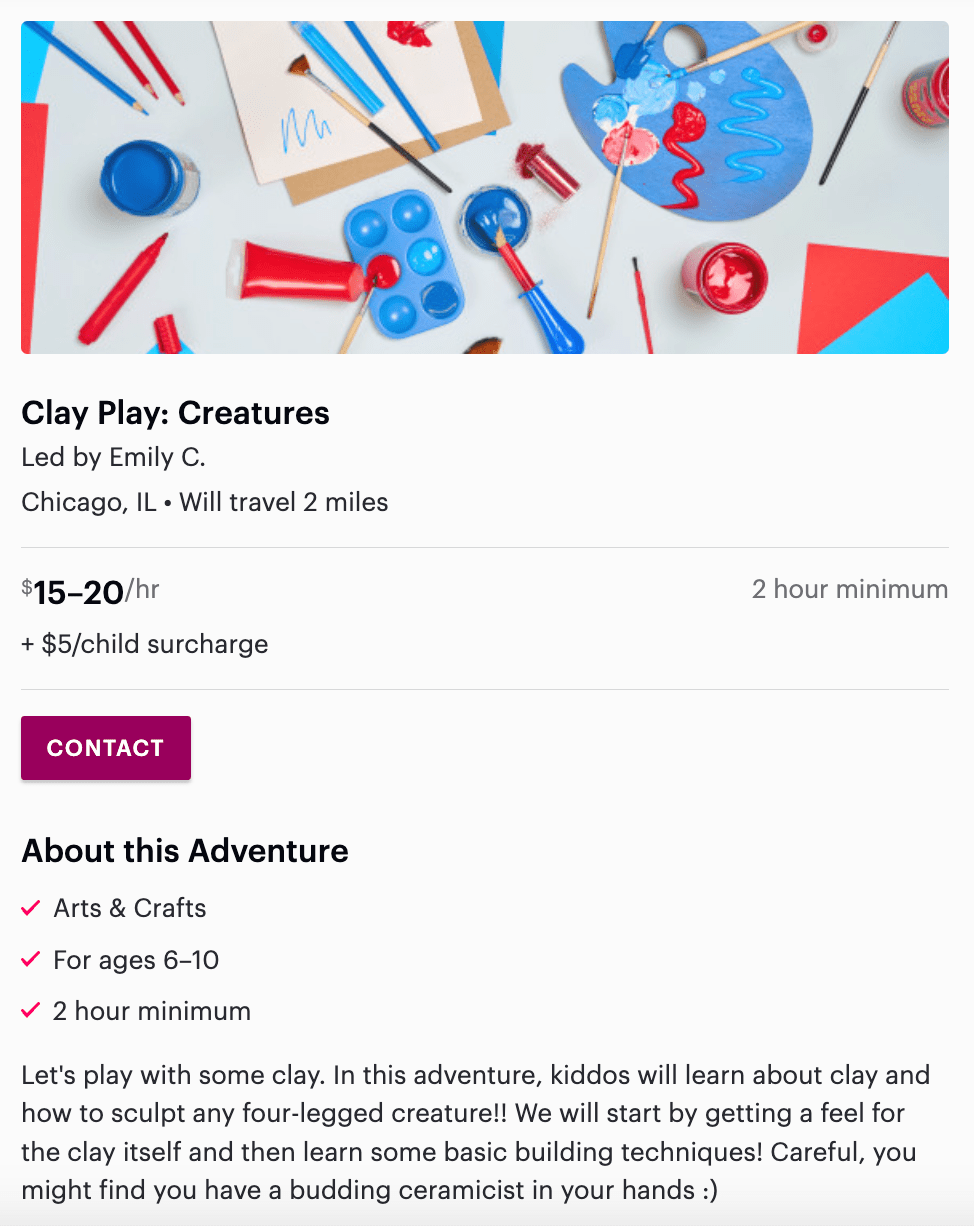This screenshot has height=1226, width=974.
Task: Click the Led by Emily C. name
Action: [x=113, y=457]
